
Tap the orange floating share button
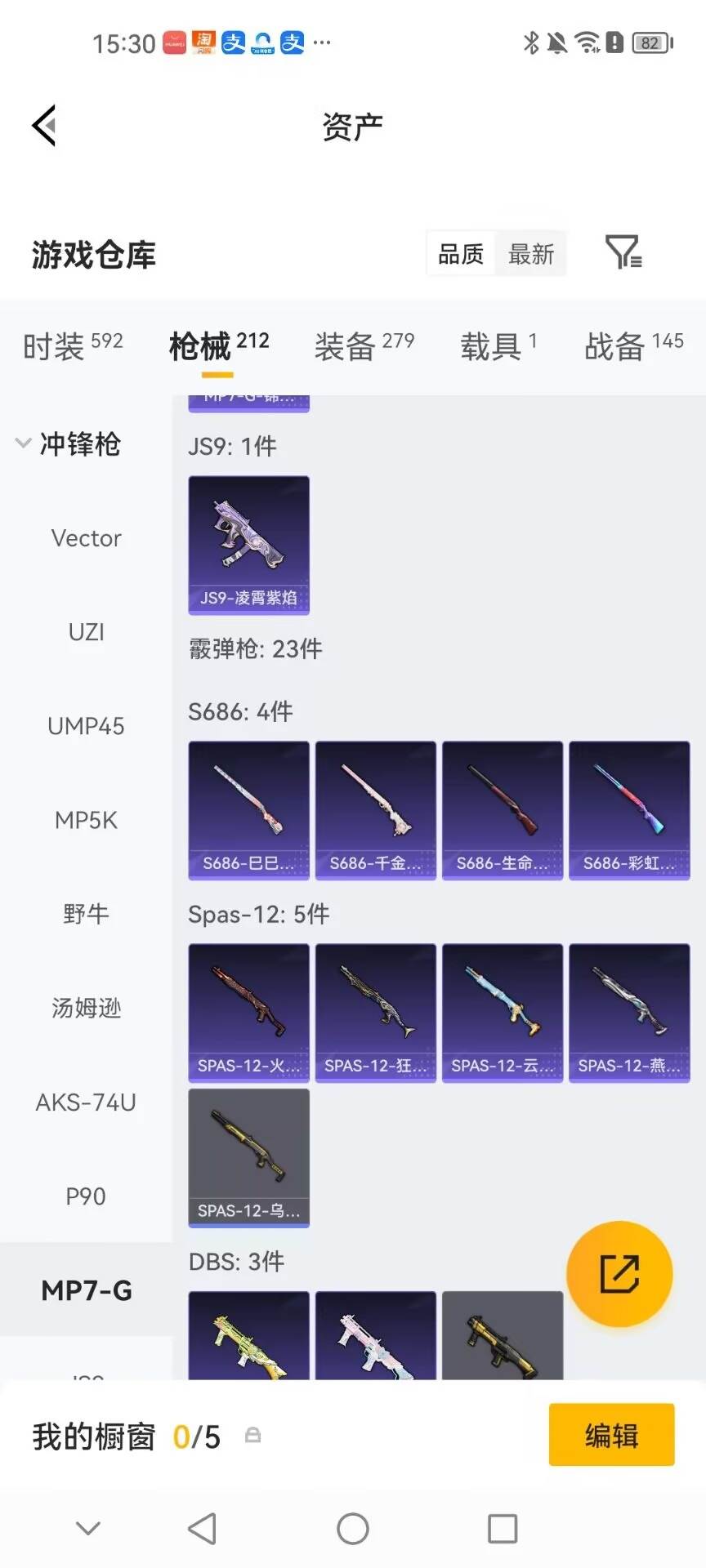tap(619, 1274)
